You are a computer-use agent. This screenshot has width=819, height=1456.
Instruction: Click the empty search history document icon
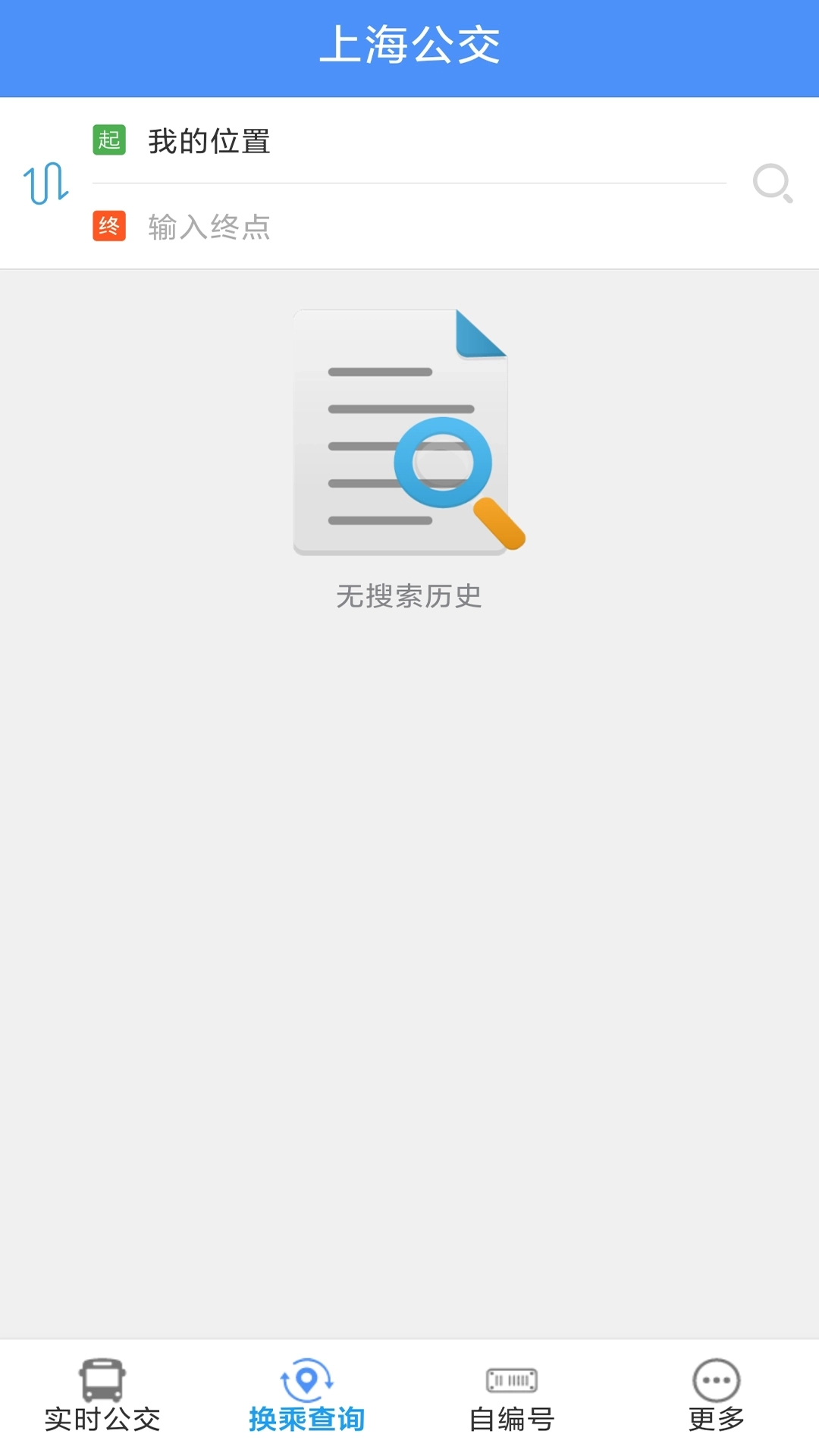coord(405,432)
